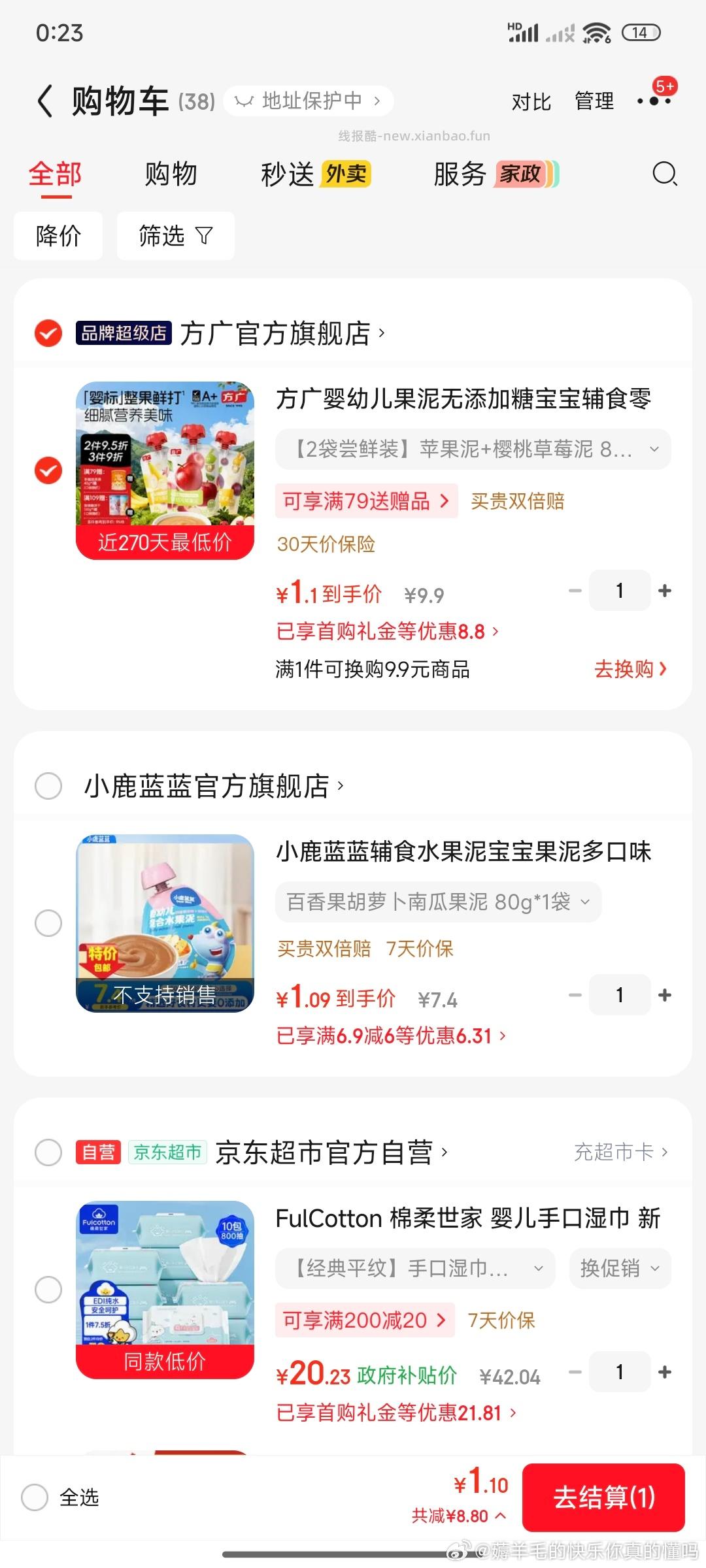The width and height of the screenshot is (706, 1568).
Task: Tap the 充超市卡 arrow for JD supermarket
Action: 621,1152
